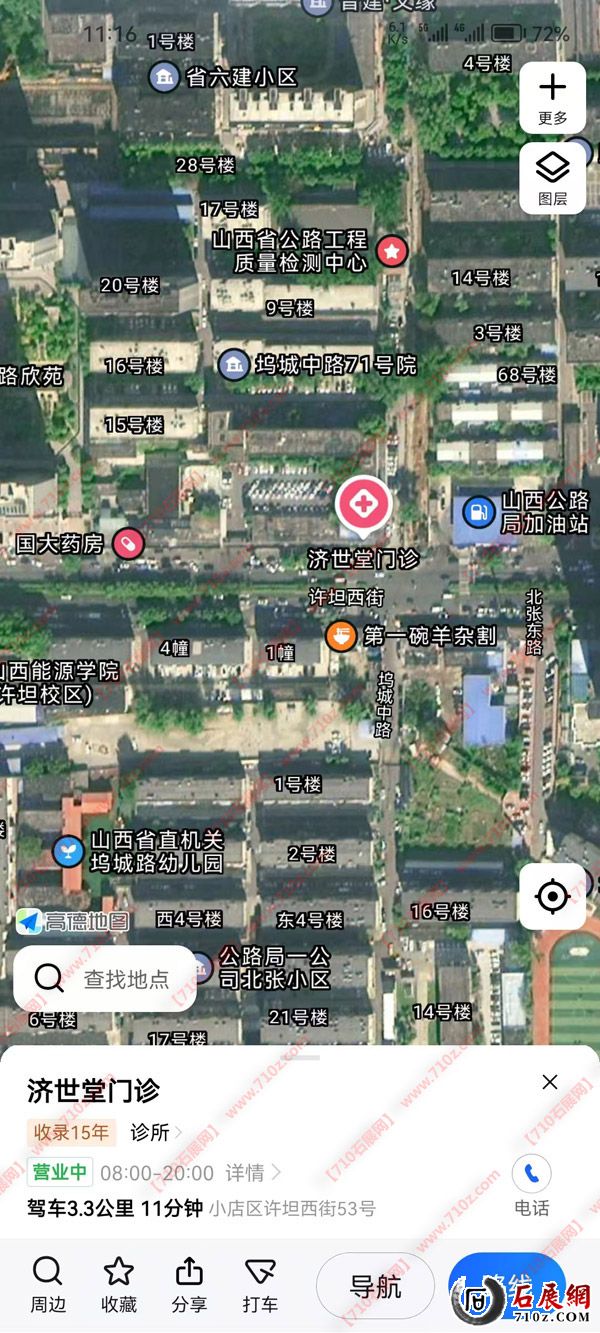Call the clinic via 电话 button
This screenshot has width=600, height=1333.
point(531,1185)
